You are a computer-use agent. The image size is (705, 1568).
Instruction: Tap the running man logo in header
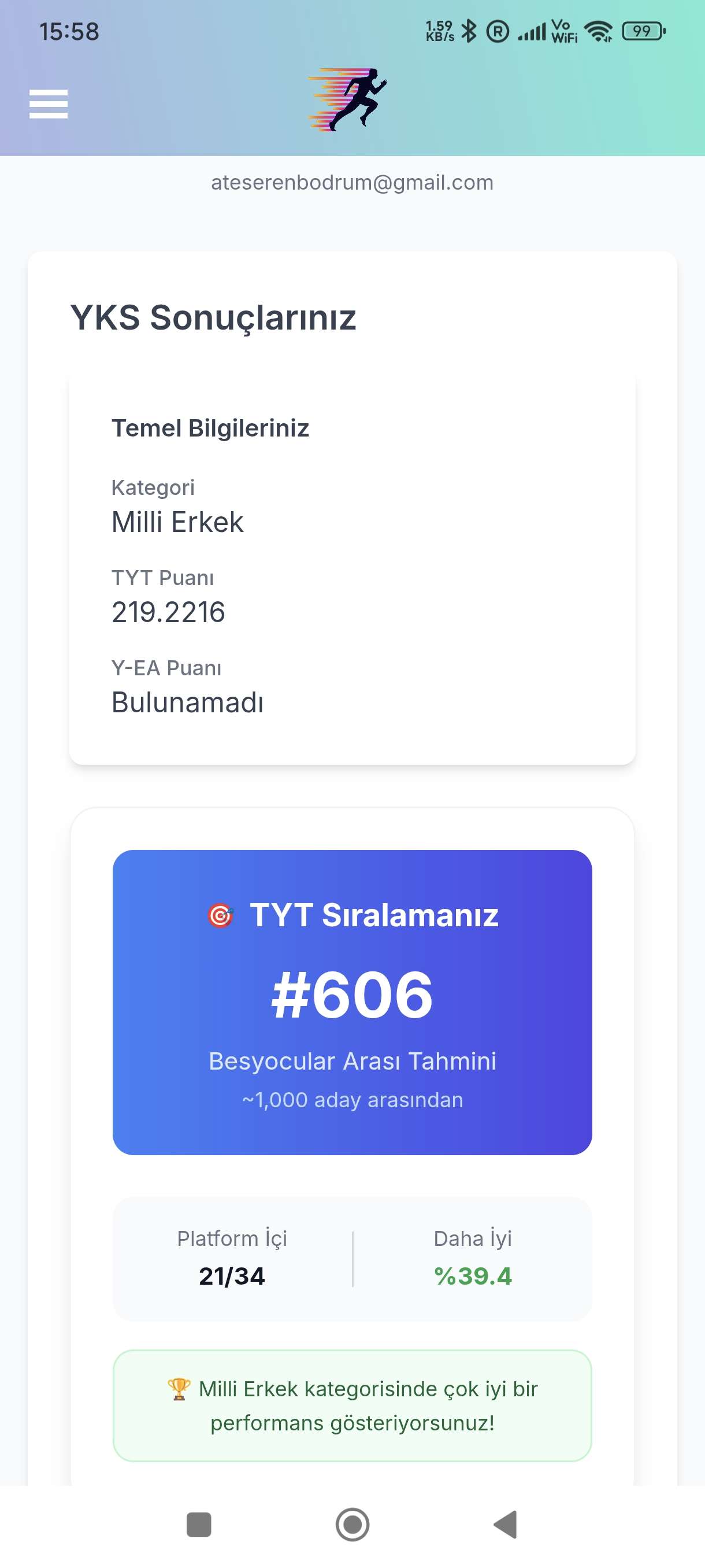pos(348,99)
